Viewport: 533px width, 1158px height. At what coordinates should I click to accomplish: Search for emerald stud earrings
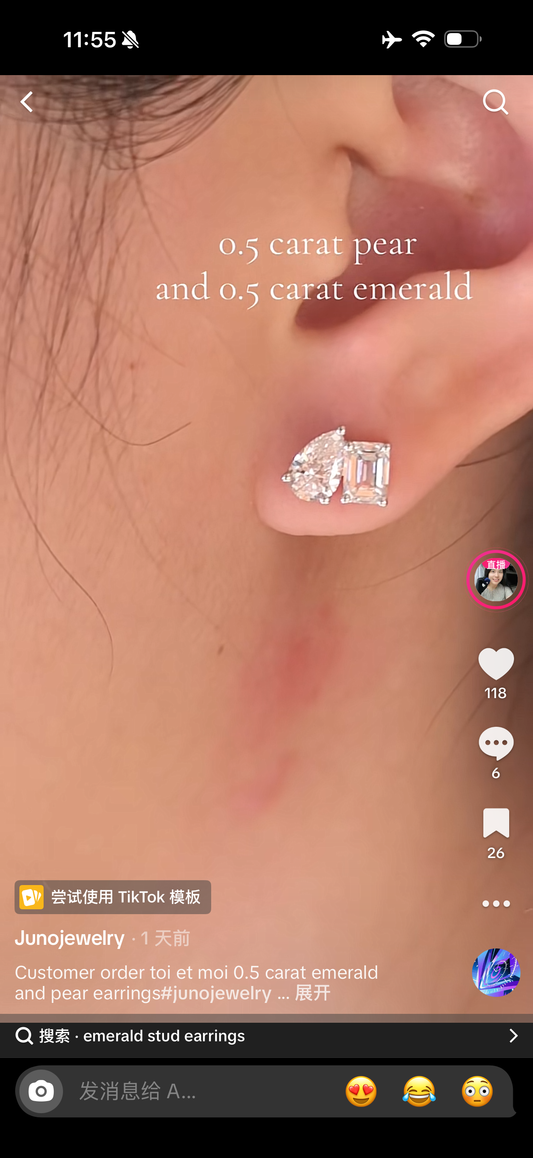tap(266, 1035)
